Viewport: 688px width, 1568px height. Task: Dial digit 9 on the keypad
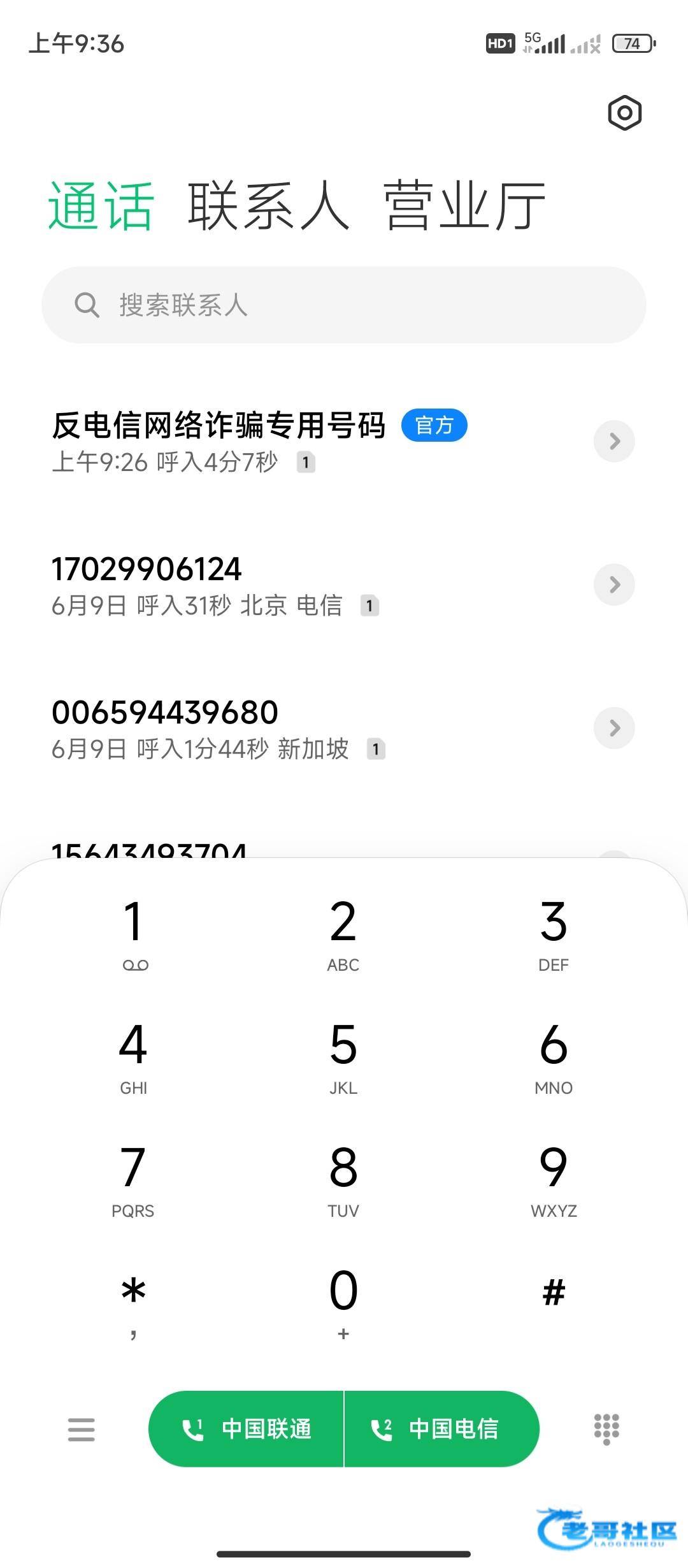tap(554, 1180)
